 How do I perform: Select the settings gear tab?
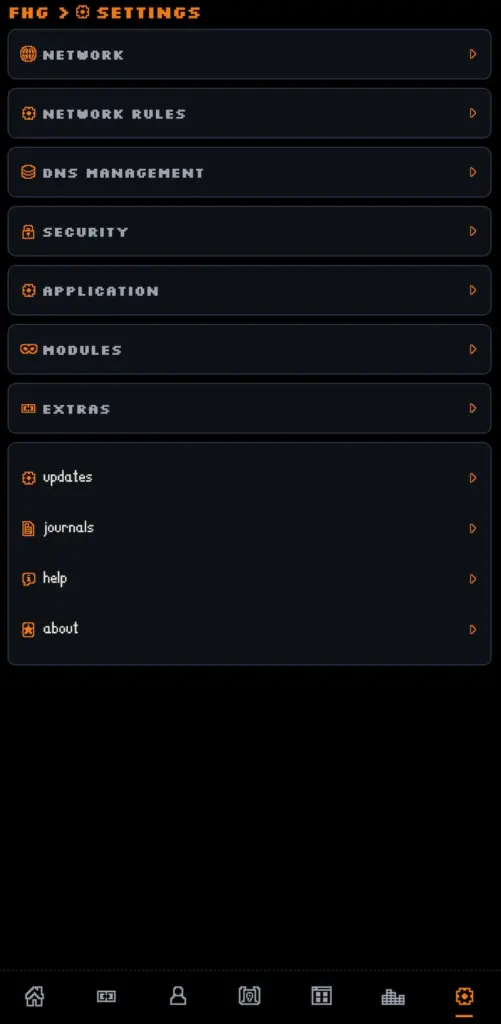tap(464, 997)
